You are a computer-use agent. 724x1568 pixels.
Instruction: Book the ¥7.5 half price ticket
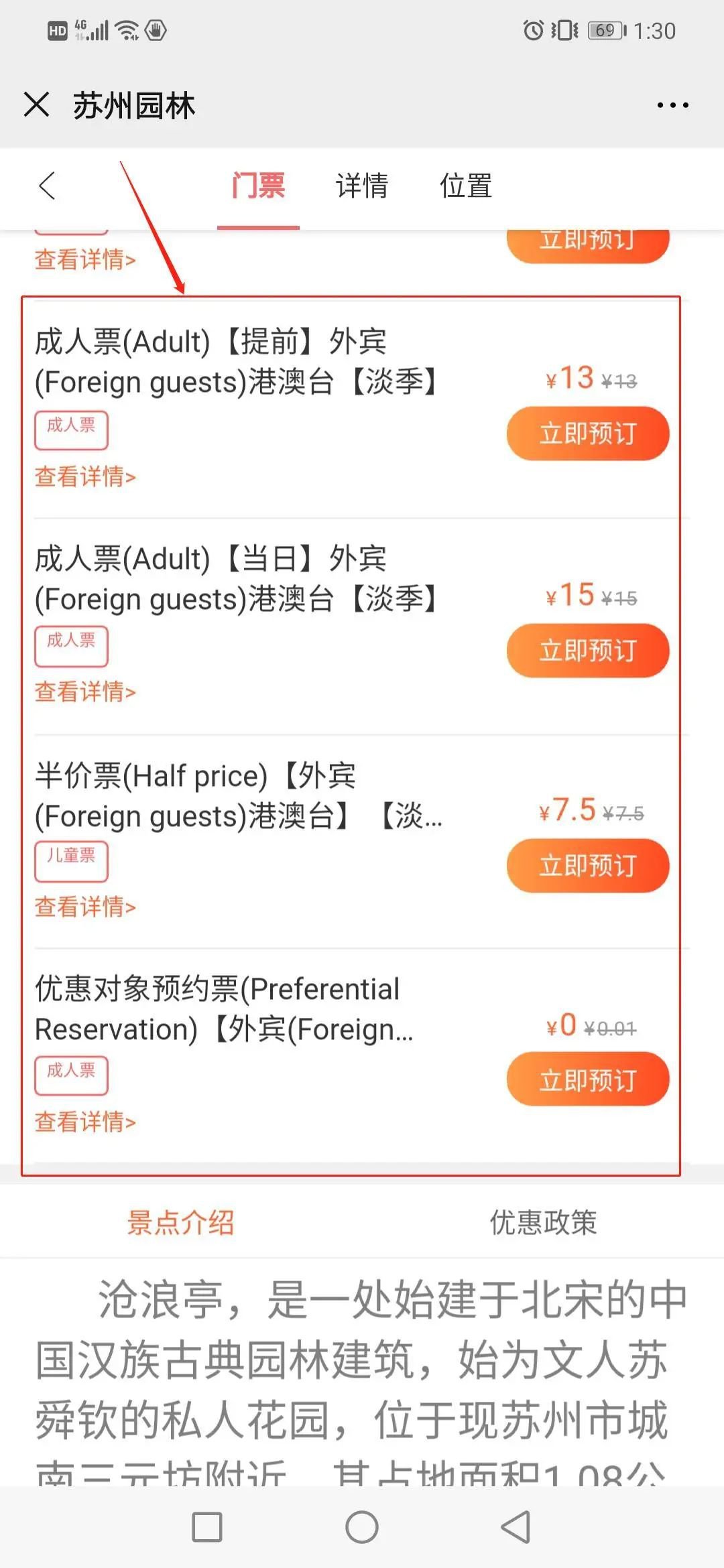587,866
